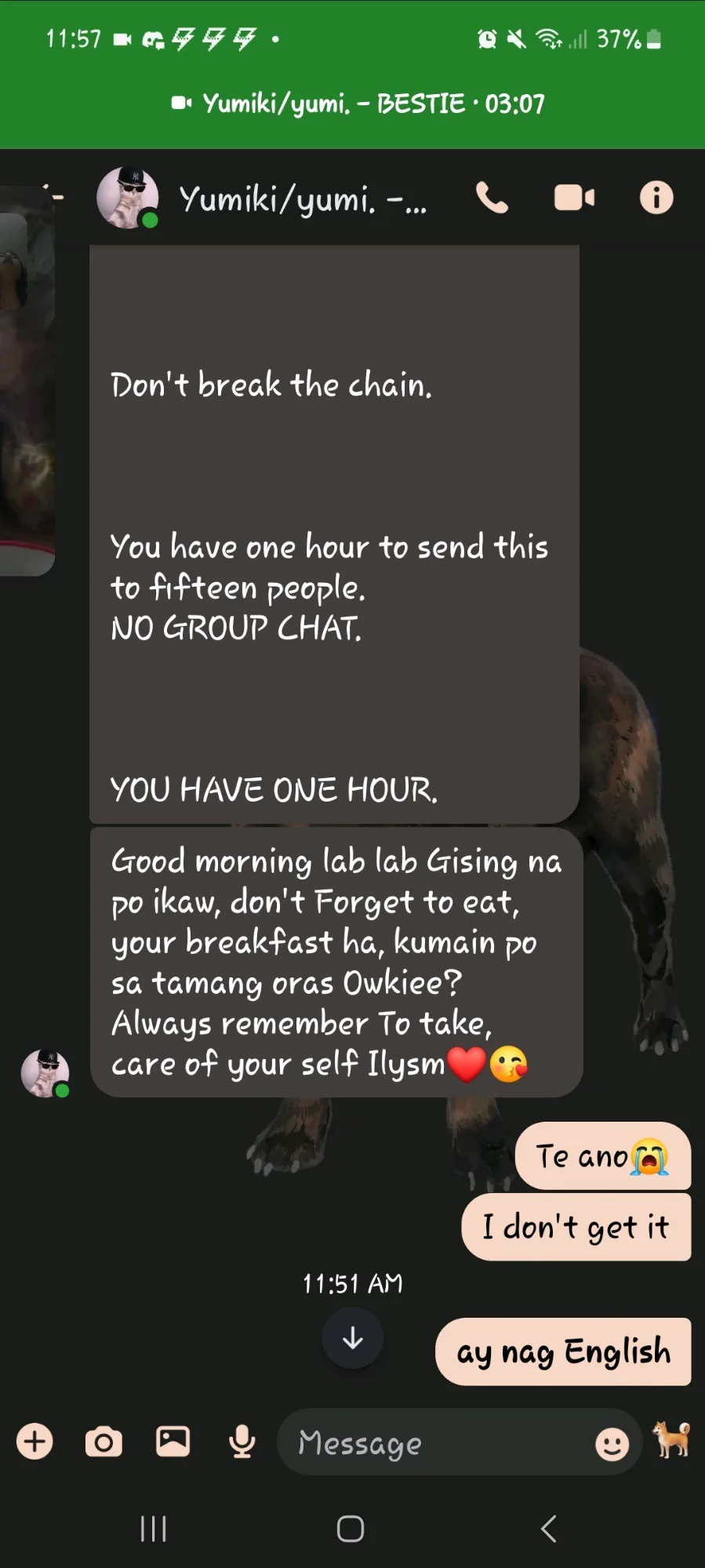Tap the system back button
Image resolution: width=705 pixels, height=1568 pixels.
tap(548, 1529)
